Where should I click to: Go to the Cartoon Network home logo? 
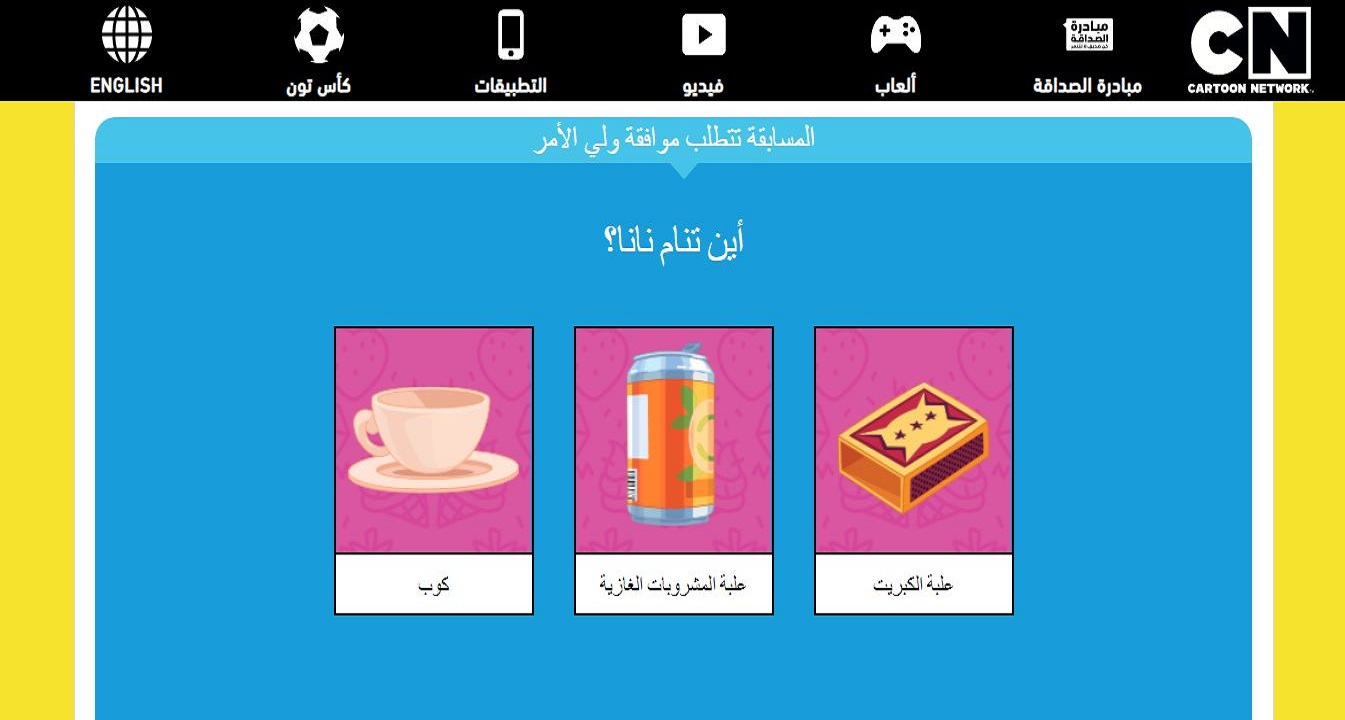pyautogui.click(x=1250, y=50)
